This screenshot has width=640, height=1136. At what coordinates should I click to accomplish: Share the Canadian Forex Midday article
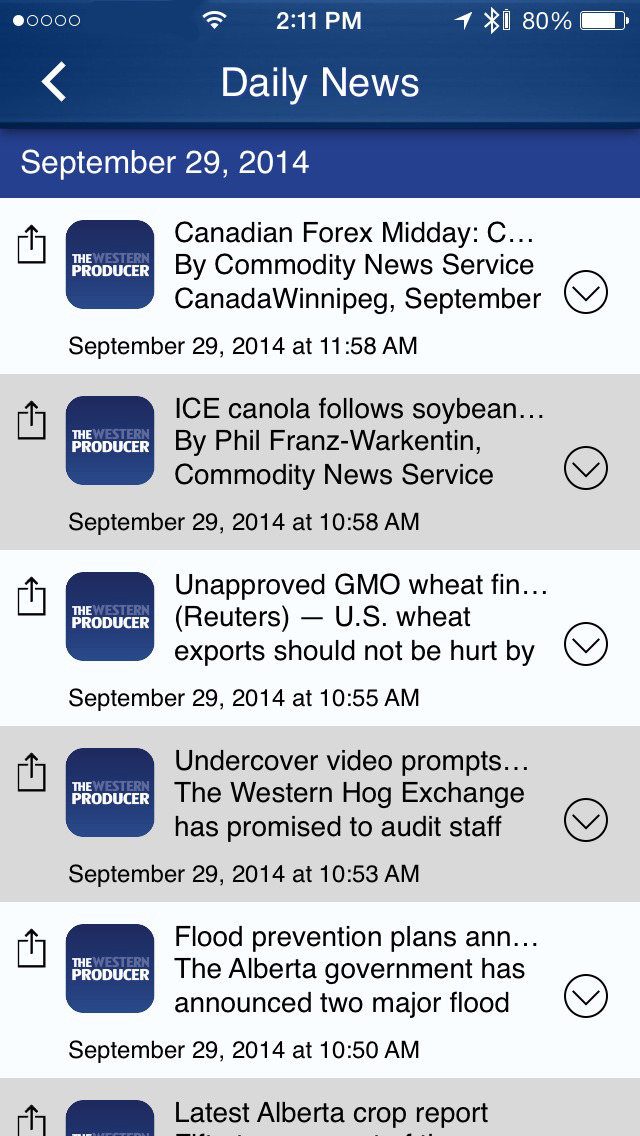coord(31,245)
